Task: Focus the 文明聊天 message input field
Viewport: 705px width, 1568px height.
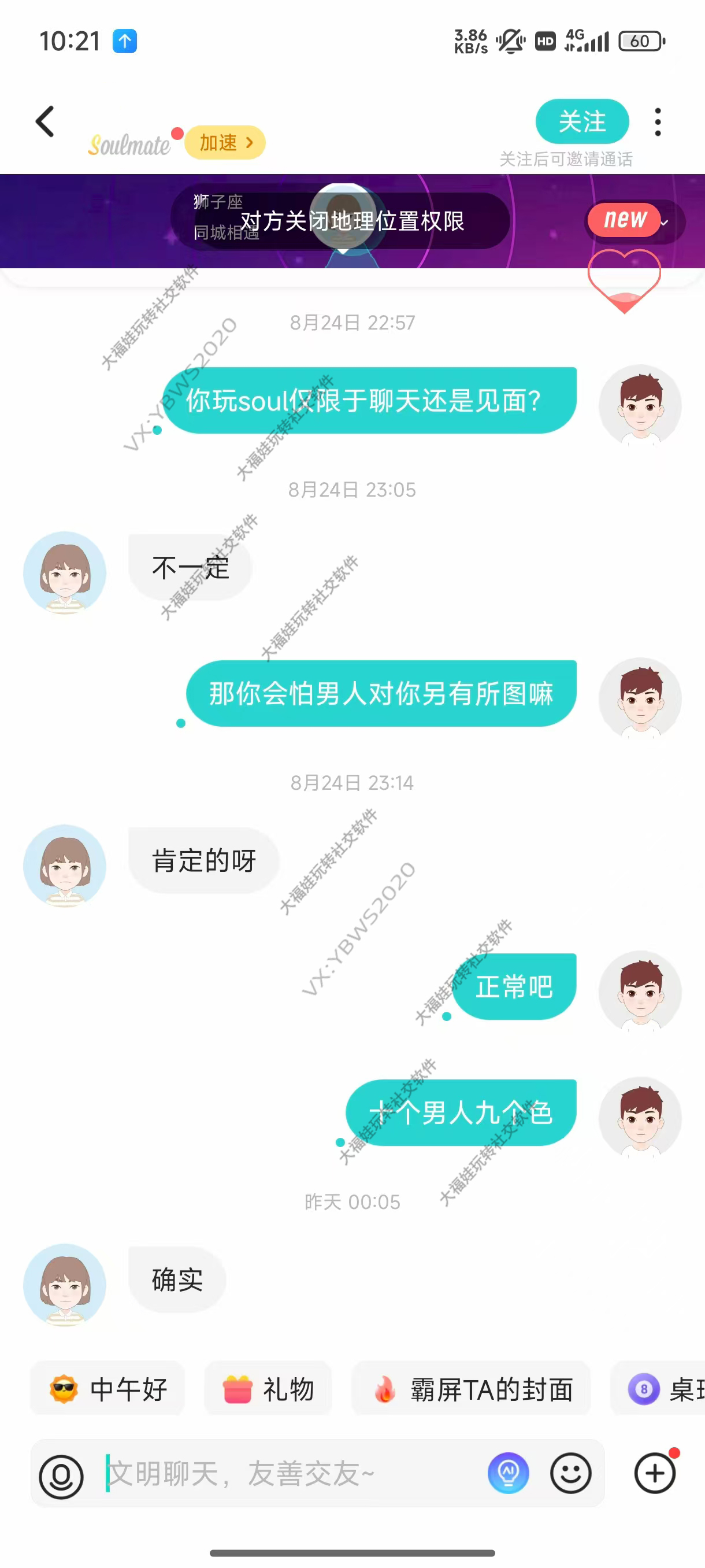Action: [292, 1474]
